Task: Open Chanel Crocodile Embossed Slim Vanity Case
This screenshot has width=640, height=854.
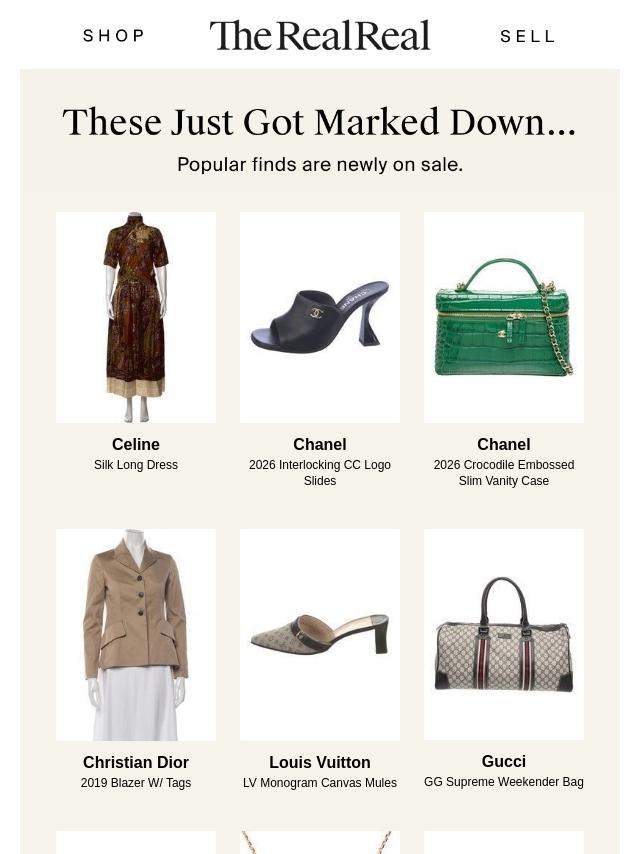Action: point(504,317)
